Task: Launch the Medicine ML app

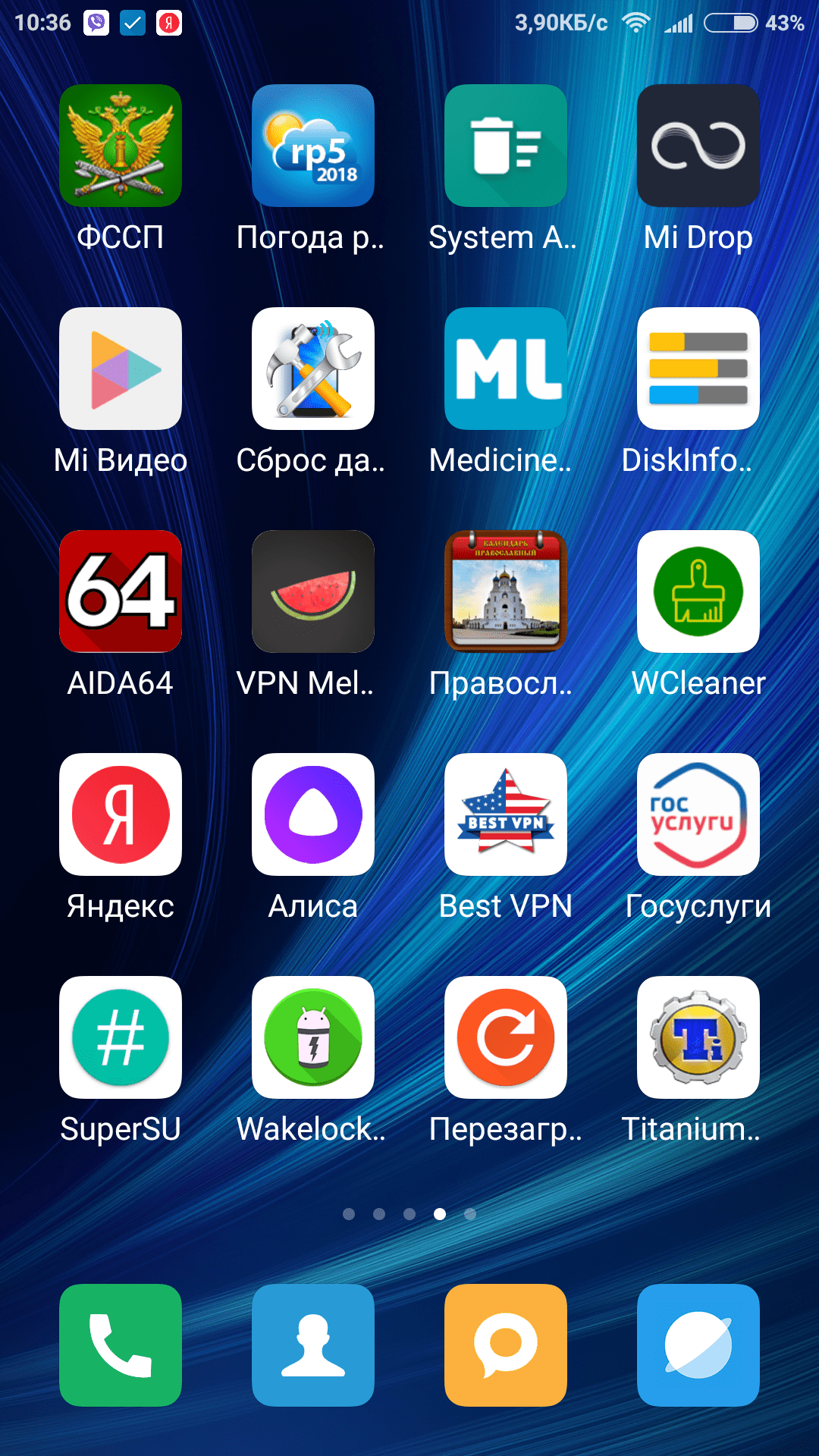Action: click(506, 369)
